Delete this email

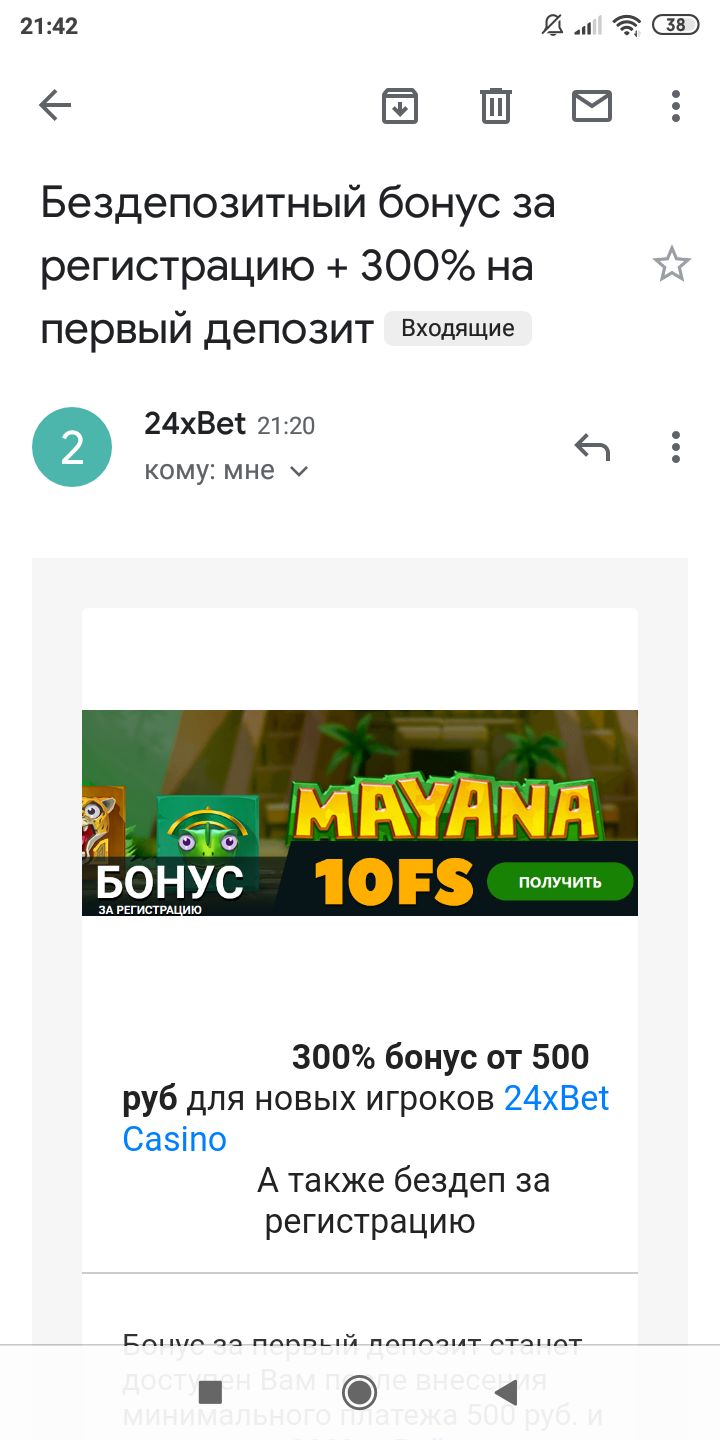click(x=496, y=105)
